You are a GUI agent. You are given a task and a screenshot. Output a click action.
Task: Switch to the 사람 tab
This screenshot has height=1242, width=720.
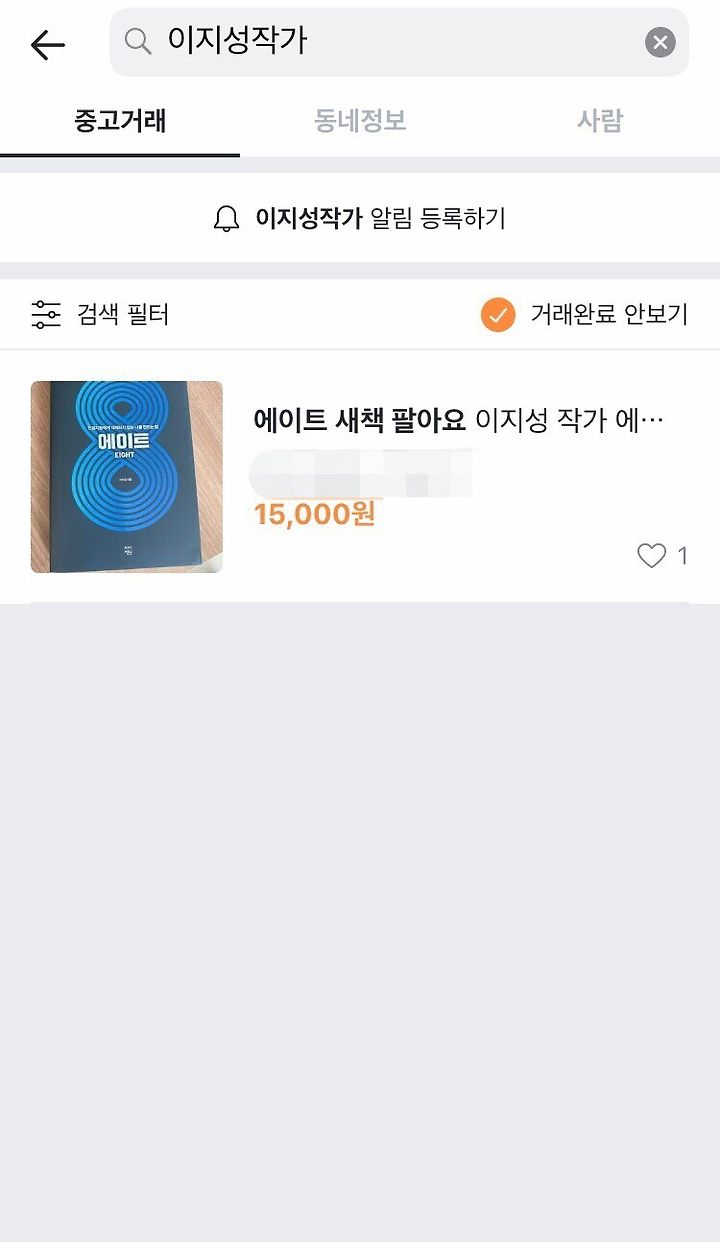click(x=600, y=122)
